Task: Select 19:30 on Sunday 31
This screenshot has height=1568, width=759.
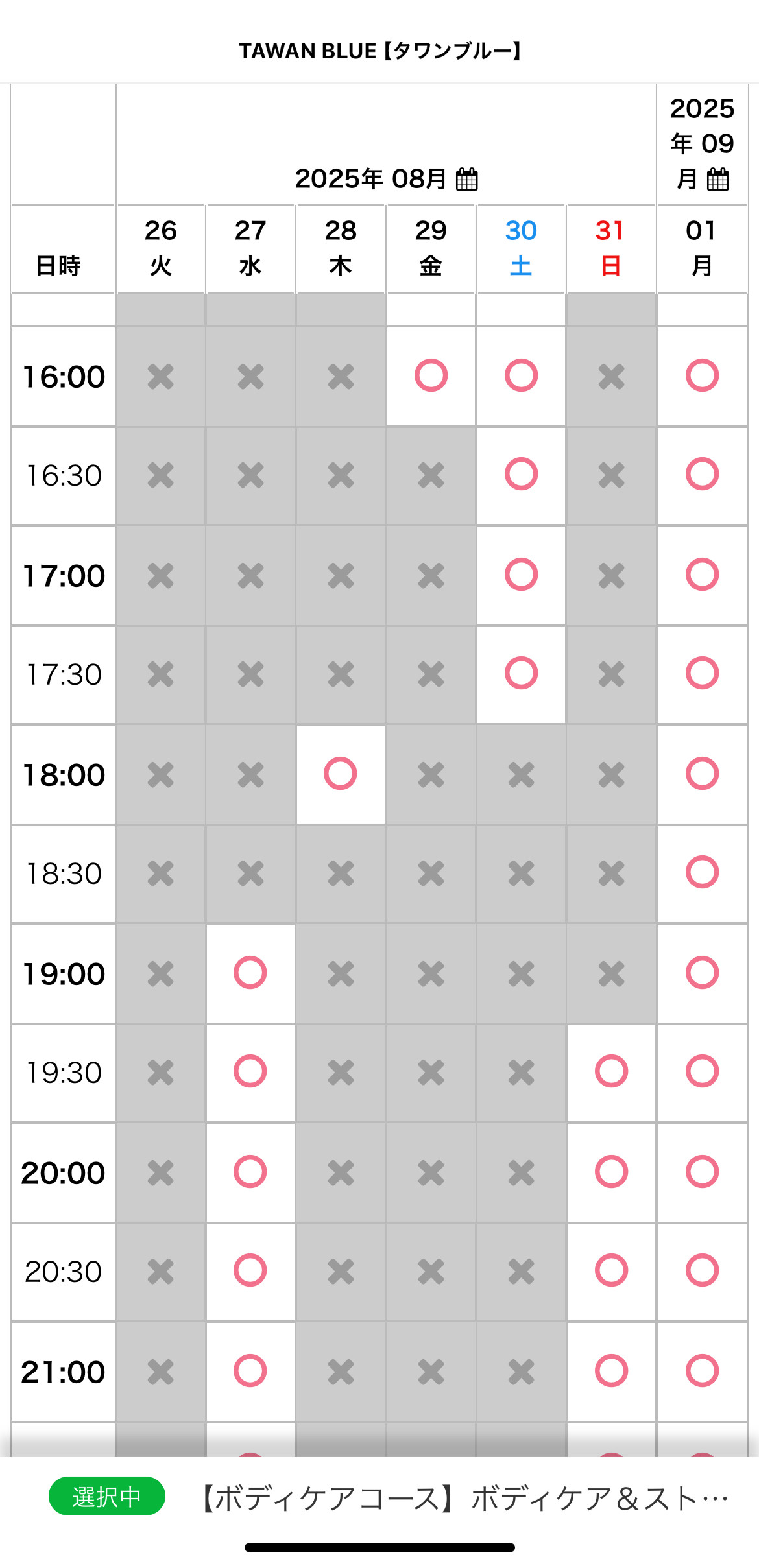Action: pyautogui.click(x=611, y=1072)
